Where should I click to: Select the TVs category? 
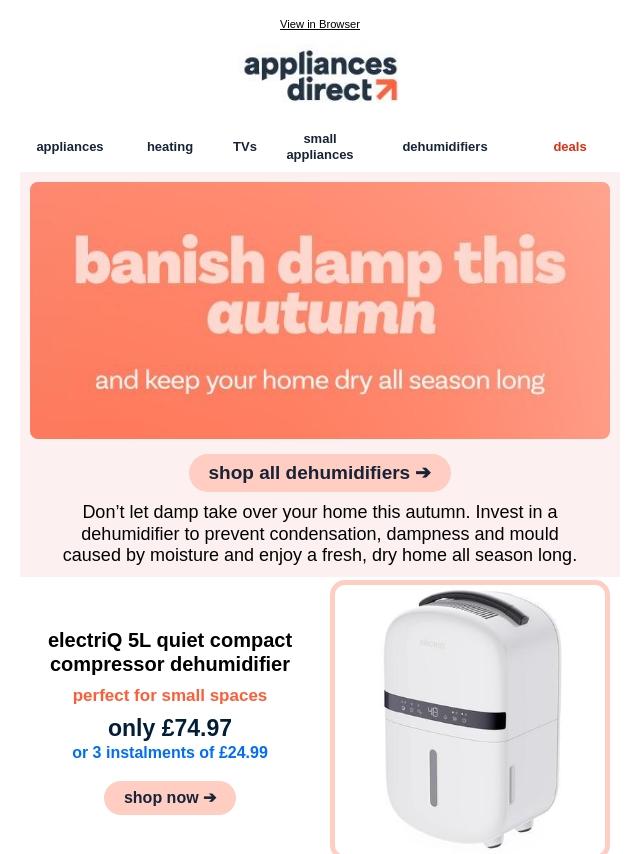pos(245,147)
